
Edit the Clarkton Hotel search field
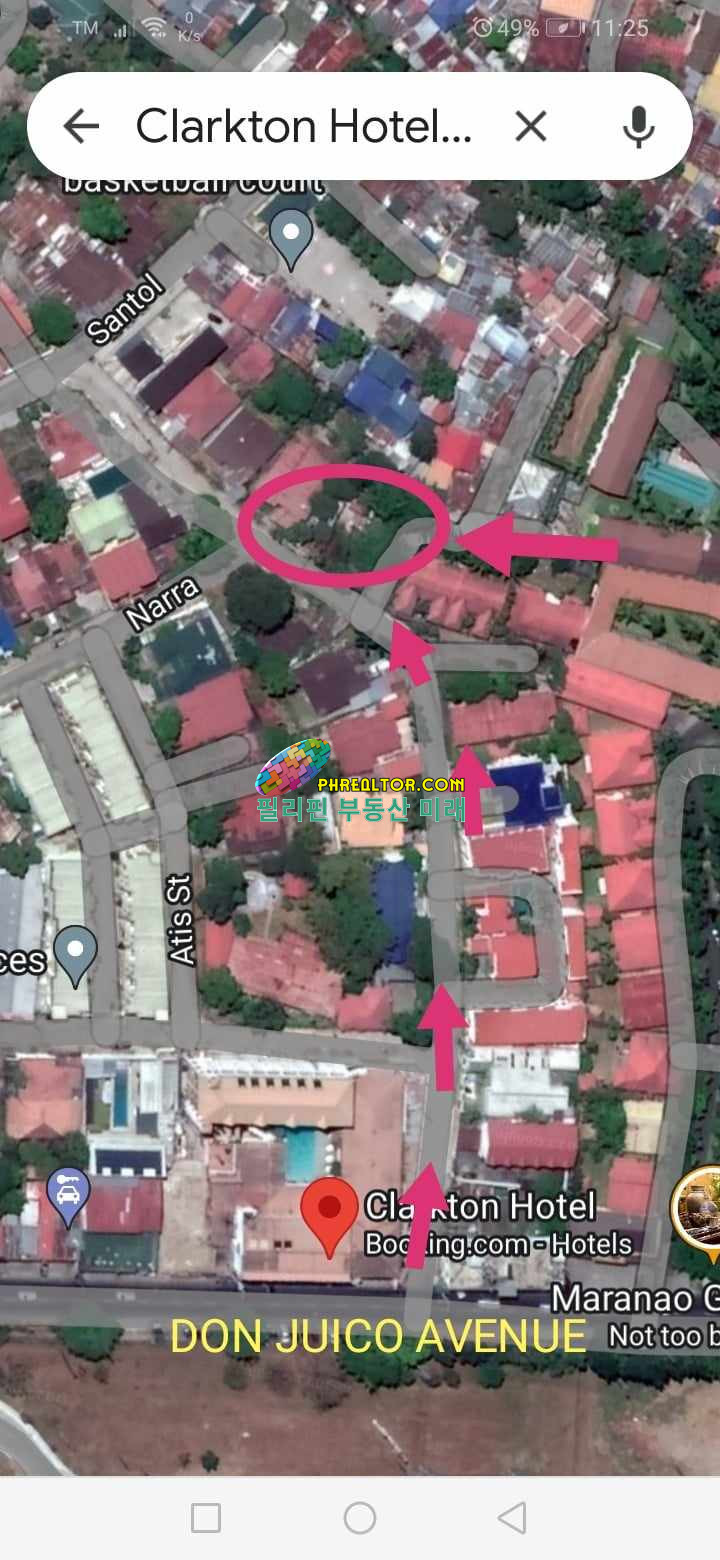pyautogui.click(x=304, y=126)
